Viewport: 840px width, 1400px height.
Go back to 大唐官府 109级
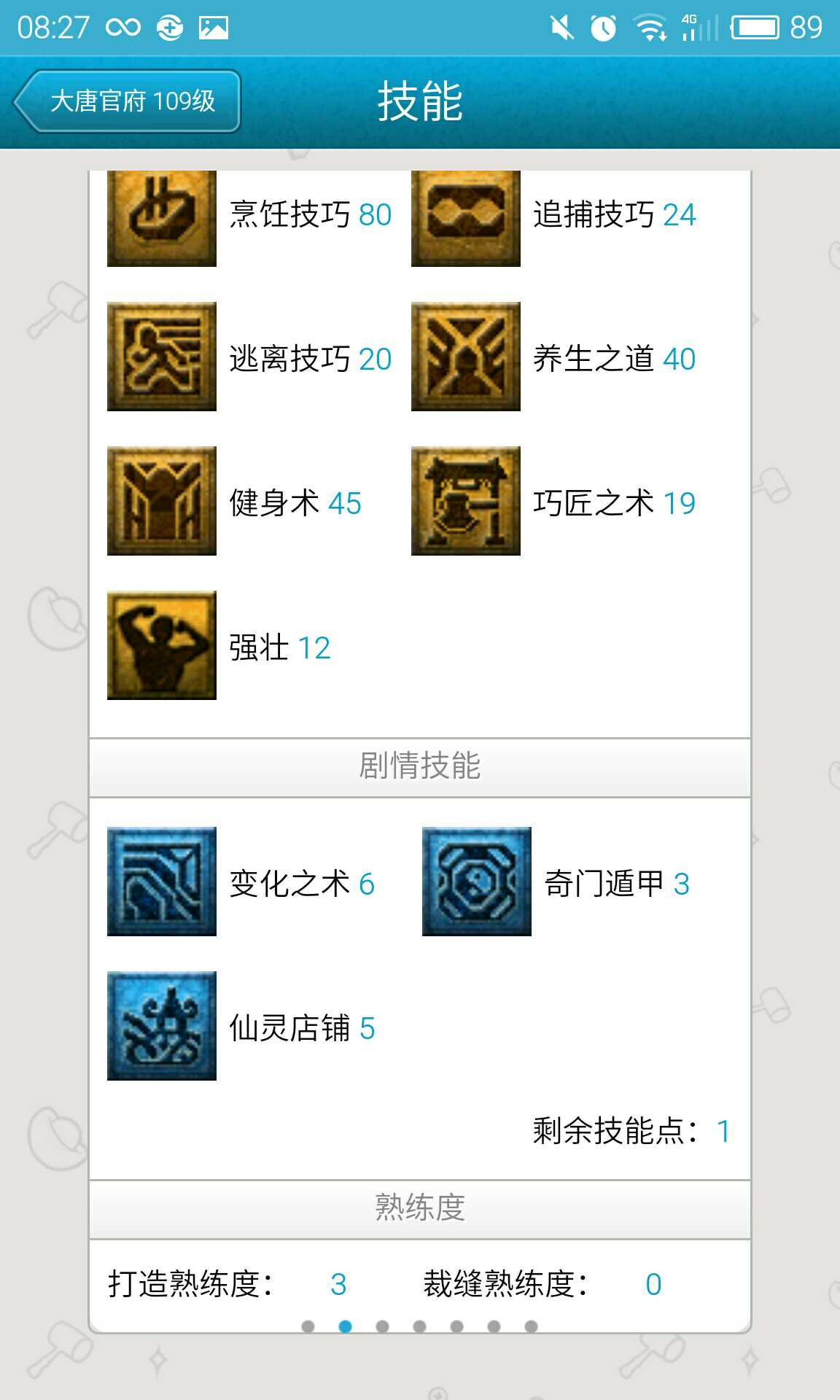click(x=127, y=101)
